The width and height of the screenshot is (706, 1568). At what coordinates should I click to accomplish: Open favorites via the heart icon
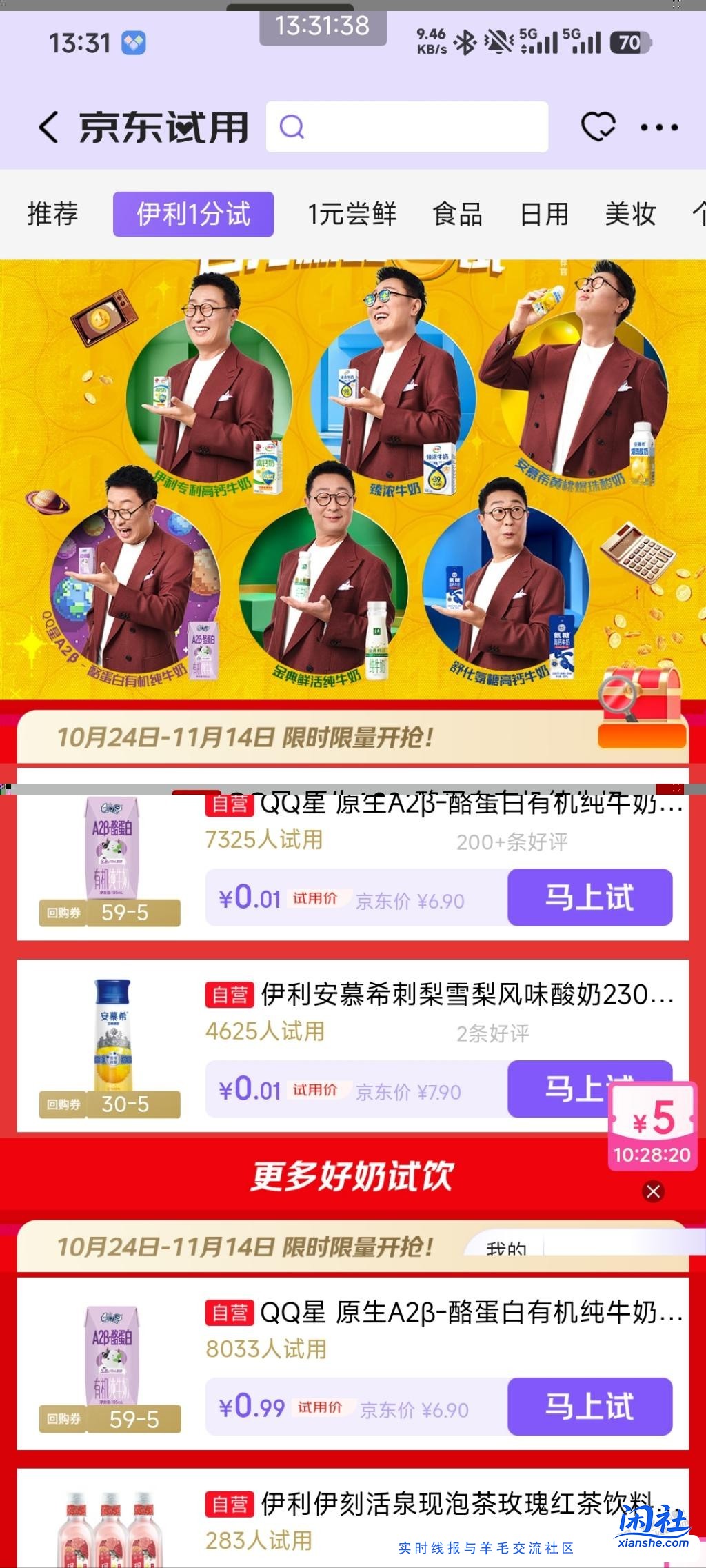point(598,128)
